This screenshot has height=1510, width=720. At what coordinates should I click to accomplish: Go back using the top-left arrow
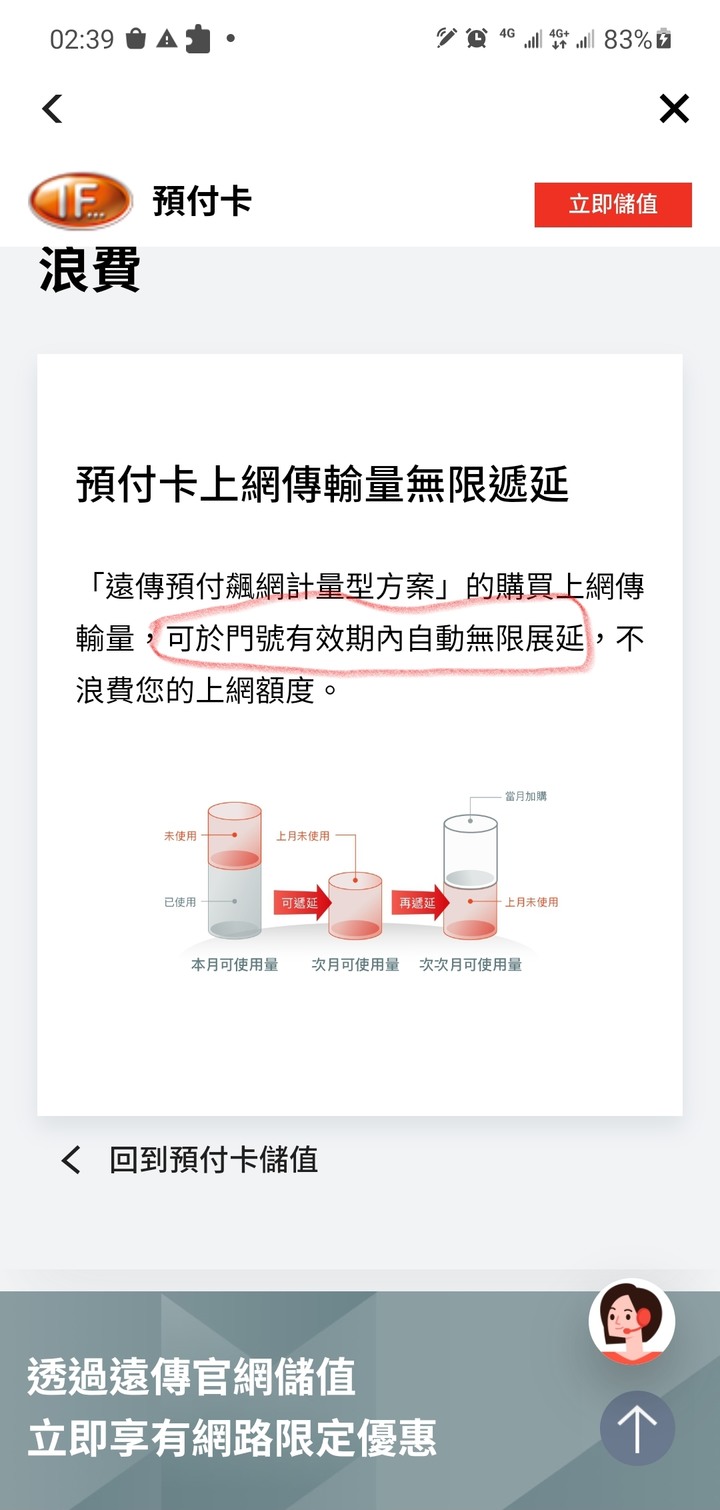[x=53, y=108]
